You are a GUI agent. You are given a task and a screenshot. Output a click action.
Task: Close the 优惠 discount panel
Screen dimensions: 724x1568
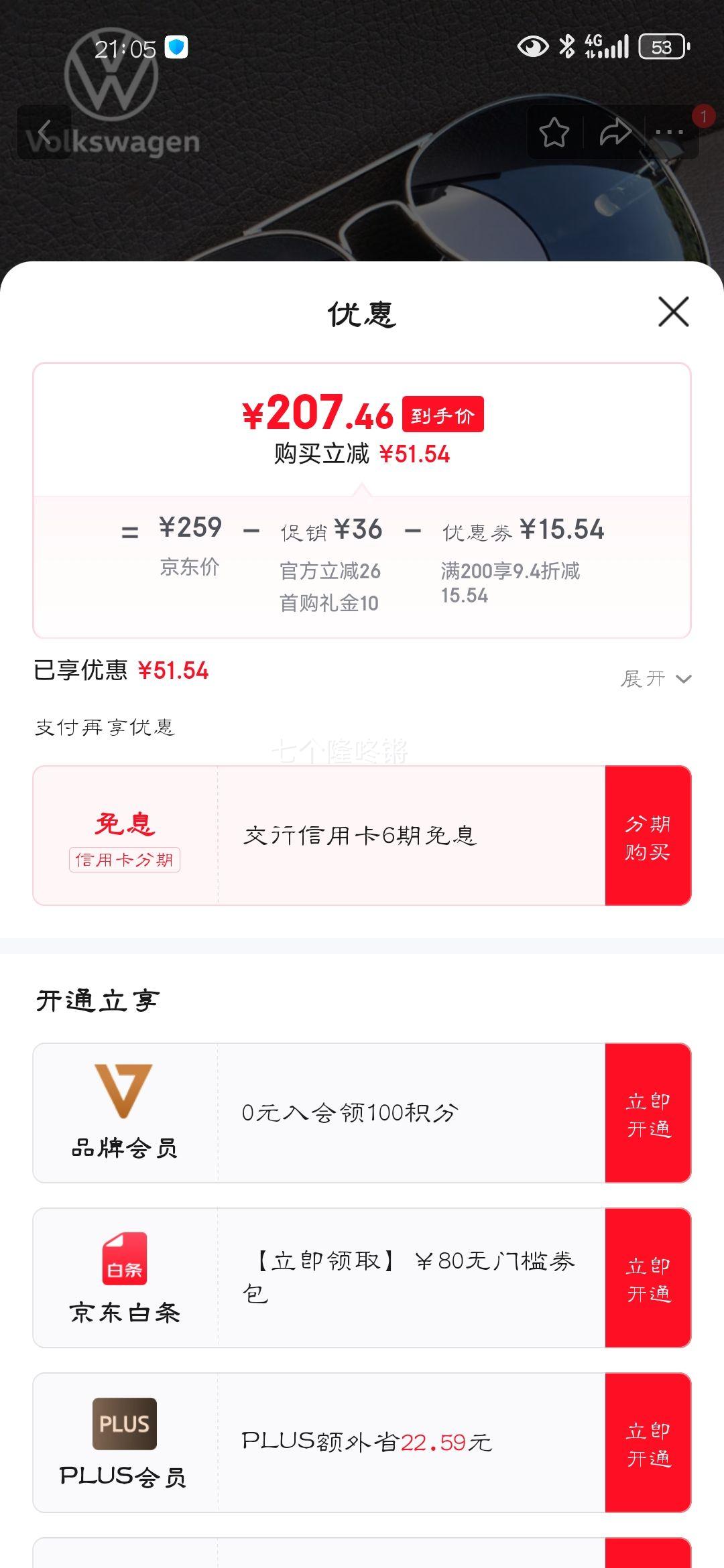tap(673, 312)
